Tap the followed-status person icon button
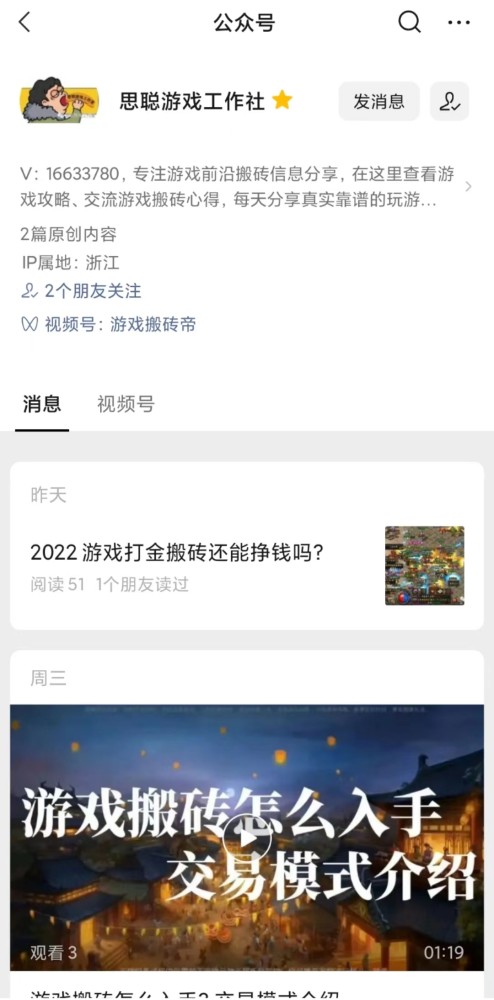The image size is (494, 1000). tap(449, 101)
